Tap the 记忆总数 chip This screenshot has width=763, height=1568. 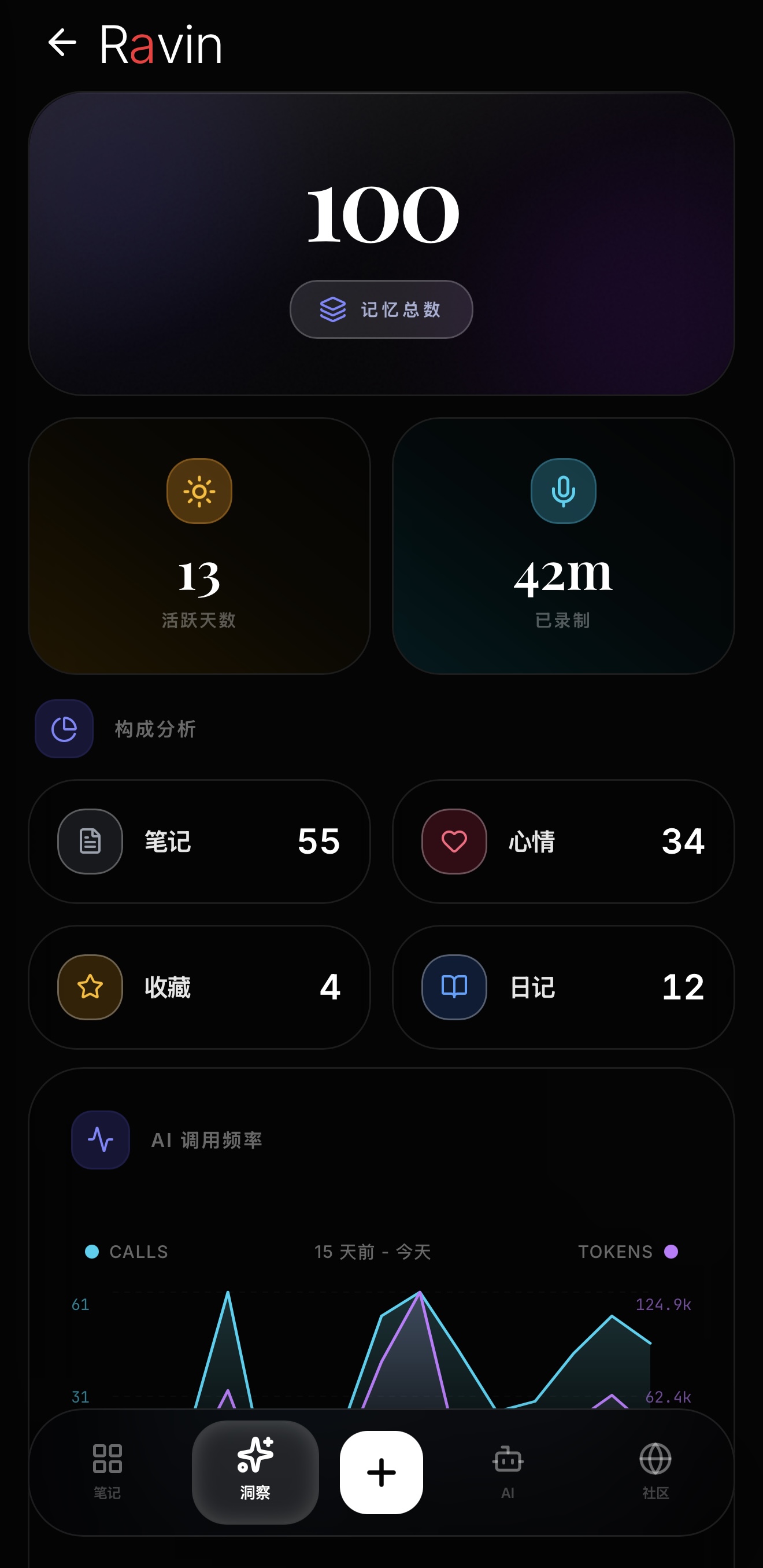pos(381,309)
